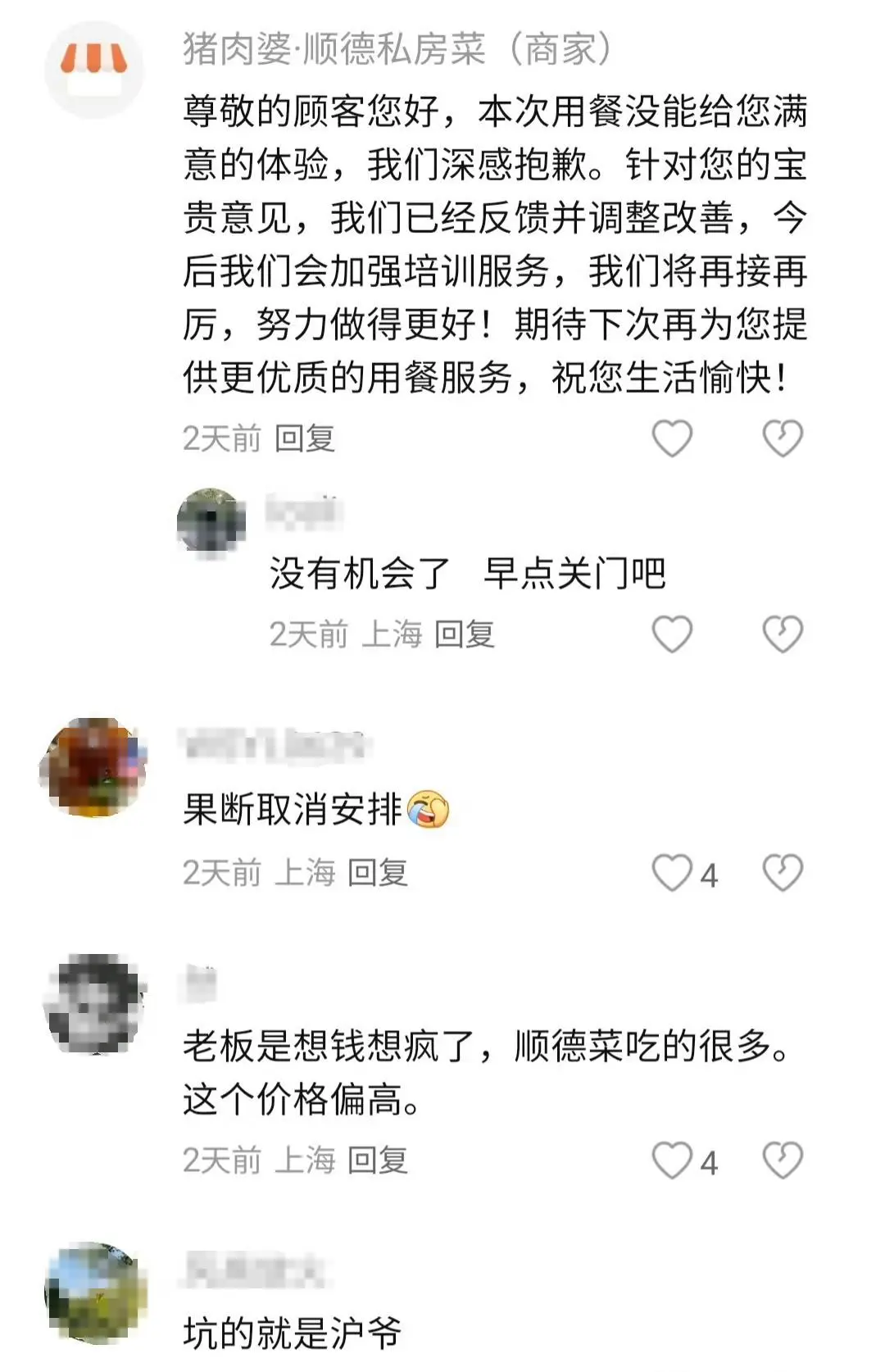
Task: Open the merchant 猪肉婆·顺德私房菜 profile avatar
Action: click(x=96, y=70)
